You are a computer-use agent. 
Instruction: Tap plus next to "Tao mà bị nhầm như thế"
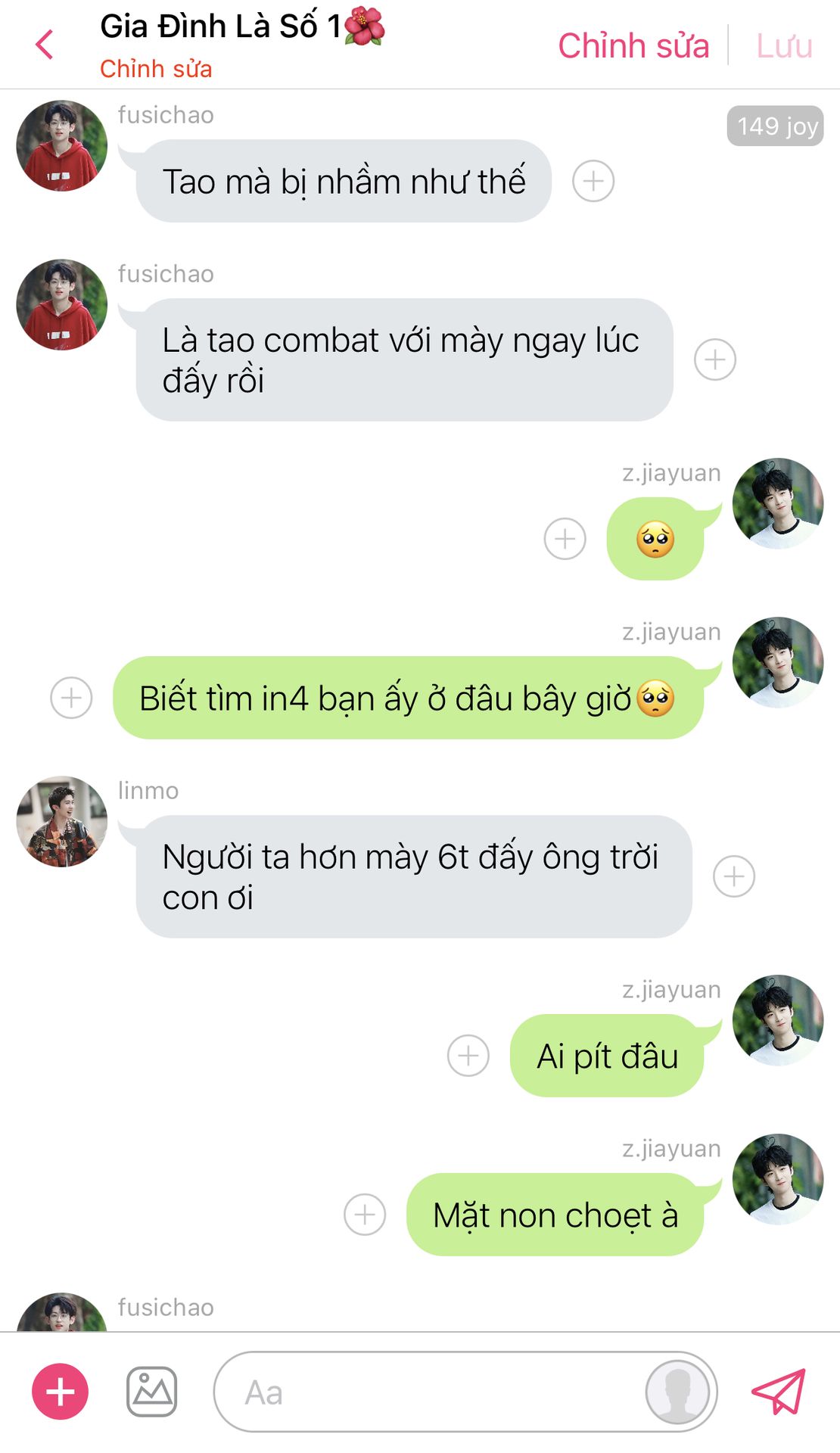tap(593, 181)
